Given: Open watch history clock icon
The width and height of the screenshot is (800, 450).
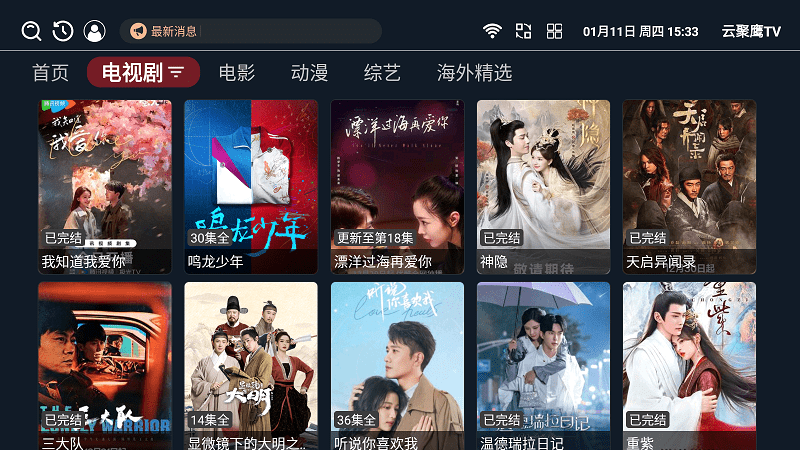Looking at the screenshot, I should tap(62, 31).
